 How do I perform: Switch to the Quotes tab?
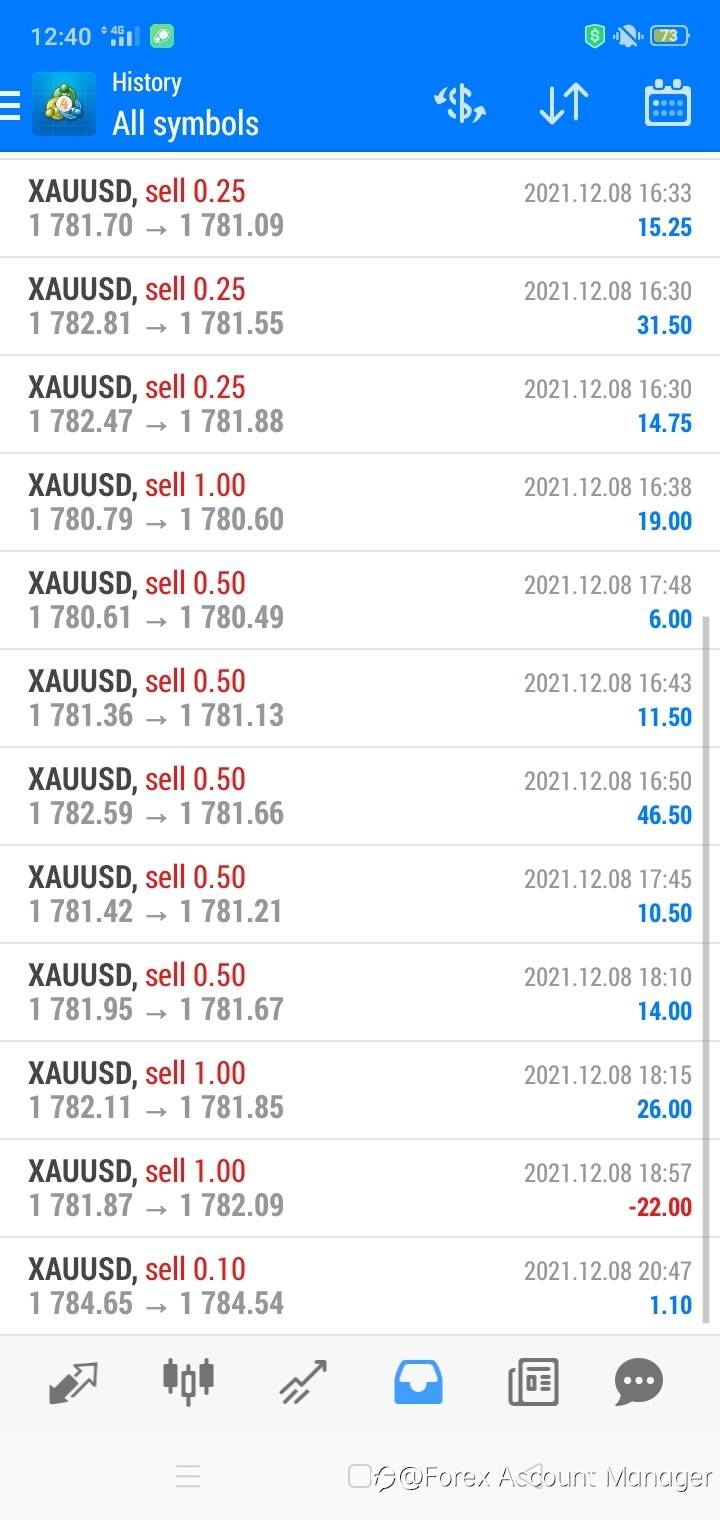(73, 1382)
